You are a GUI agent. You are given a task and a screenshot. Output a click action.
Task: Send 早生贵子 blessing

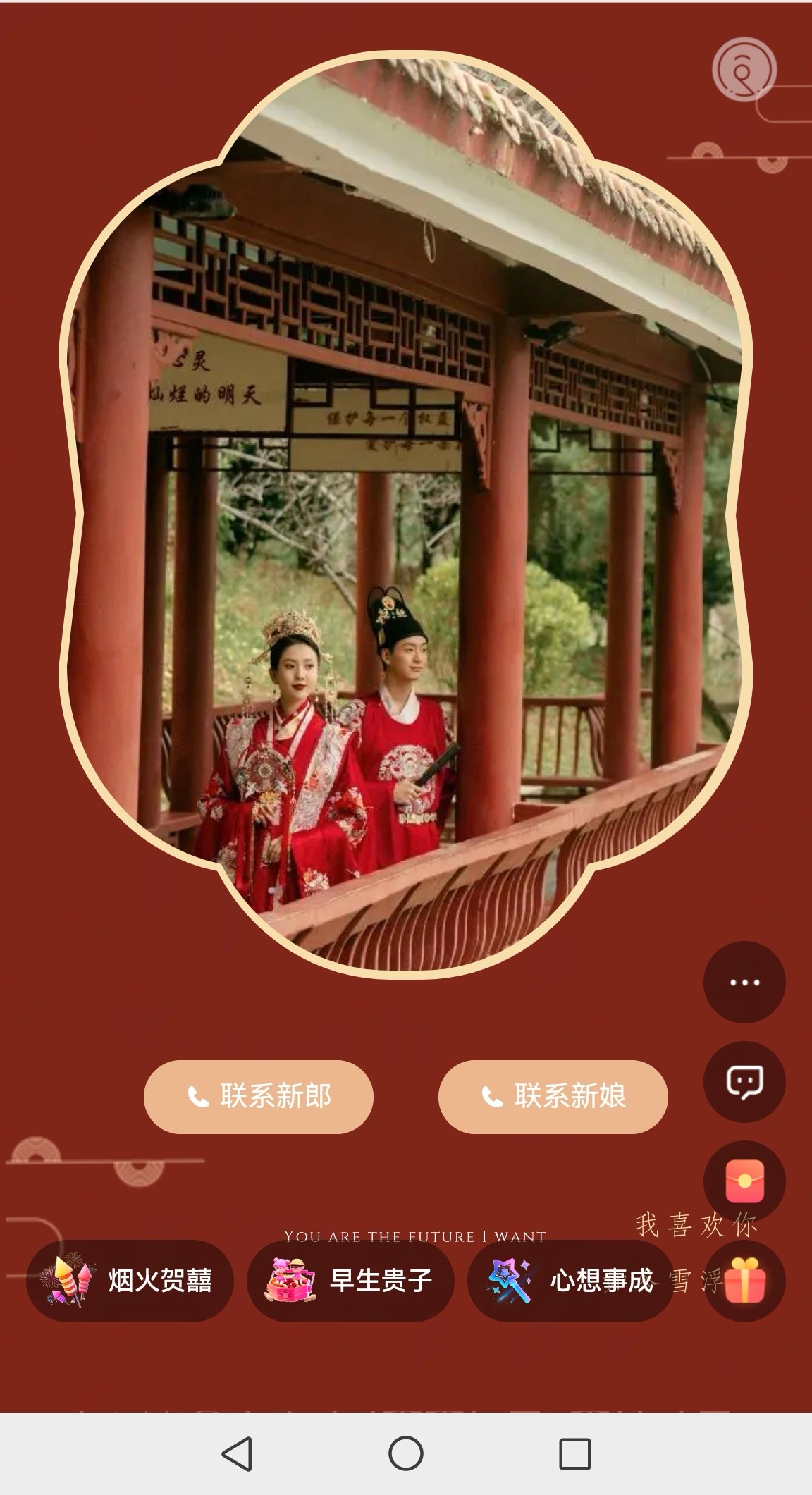coord(350,1281)
